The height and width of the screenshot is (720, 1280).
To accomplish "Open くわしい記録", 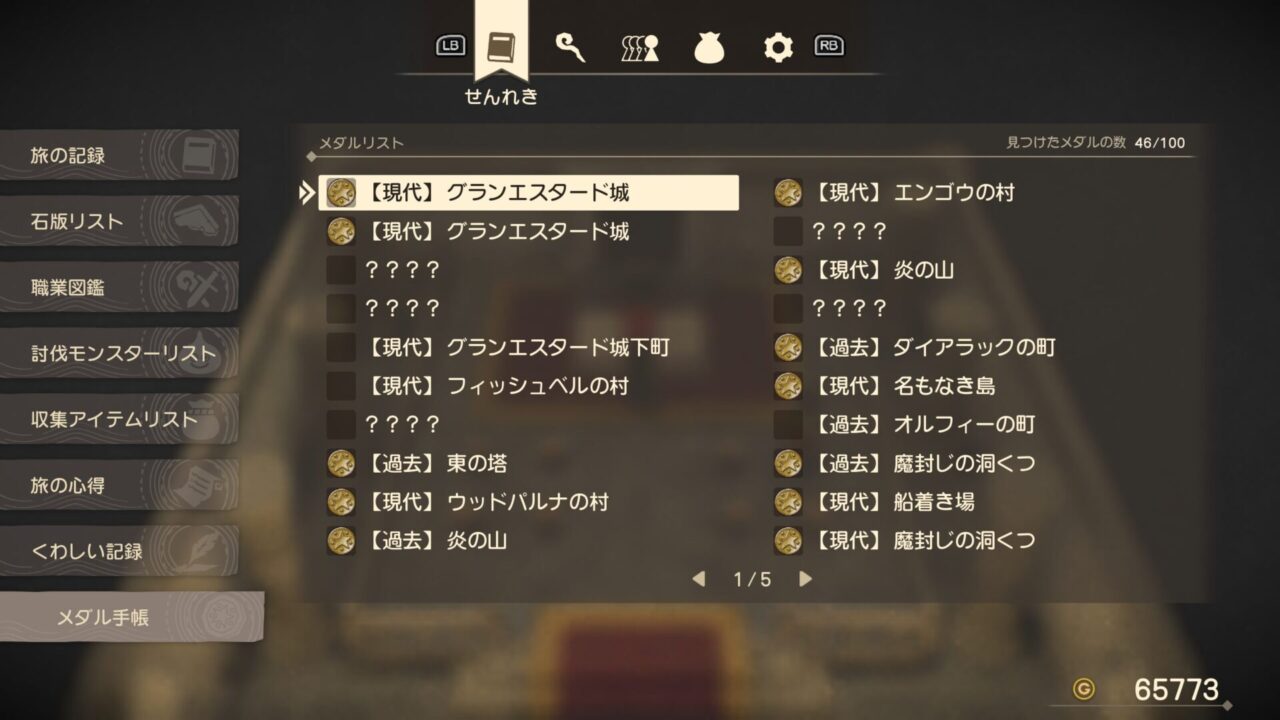I will pyautogui.click(x=118, y=552).
